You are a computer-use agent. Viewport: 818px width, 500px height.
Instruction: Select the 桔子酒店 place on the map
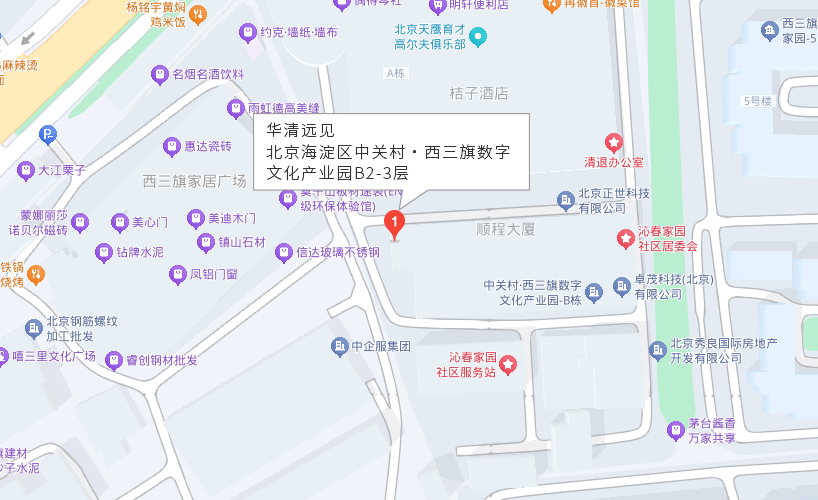(x=479, y=94)
